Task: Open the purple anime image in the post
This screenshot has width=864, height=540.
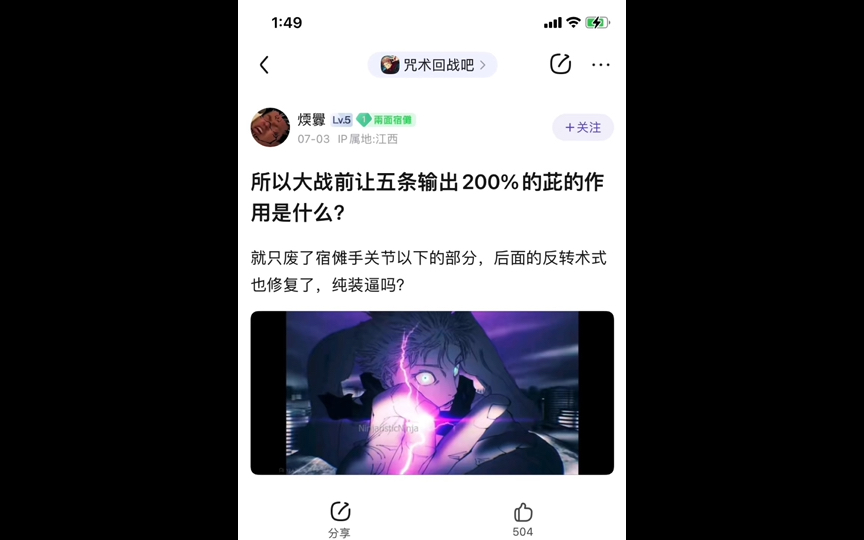Action: pos(432,392)
